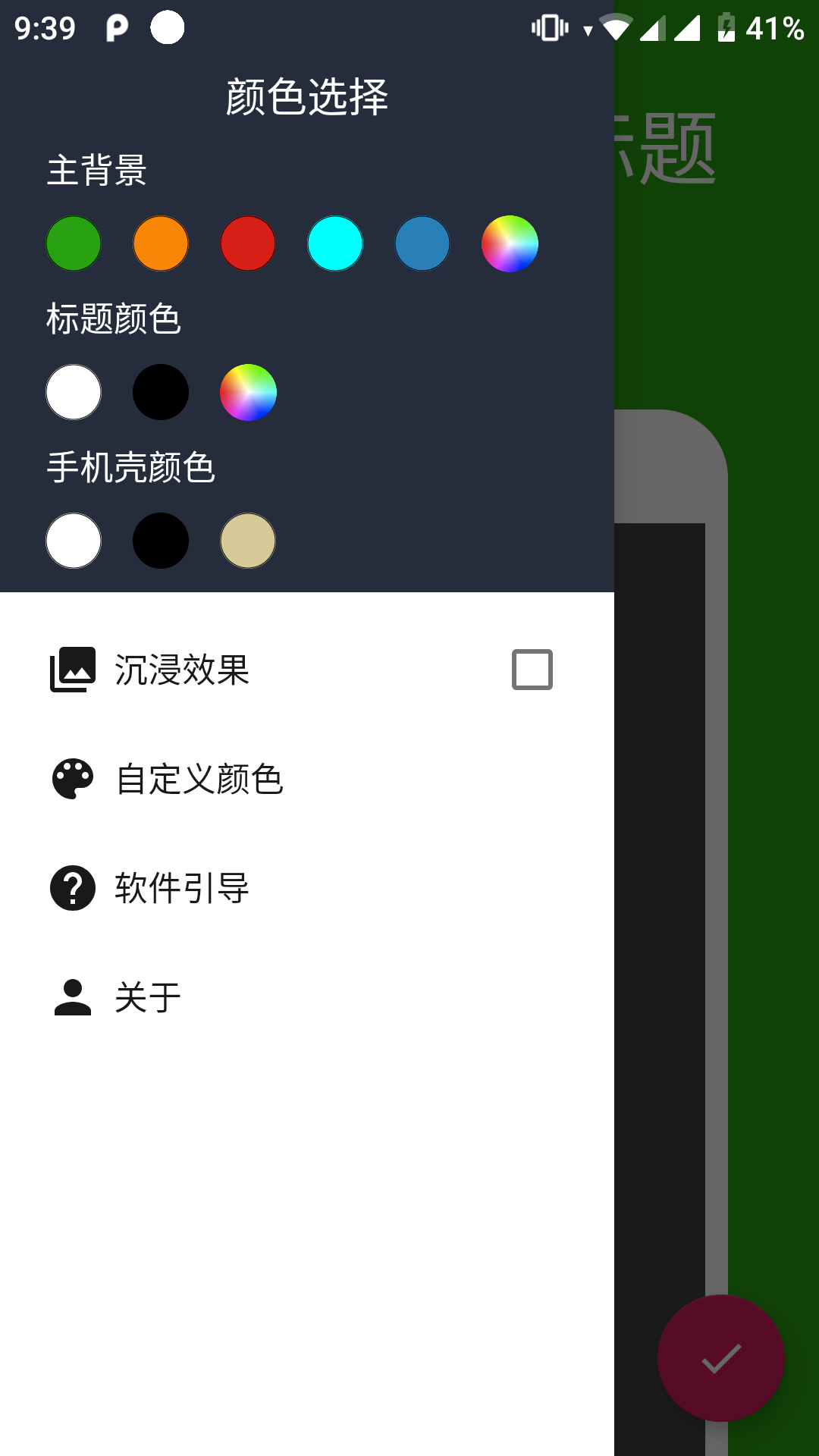Select the khaki 手机壳颜色 swatch
819x1456 pixels.
pyautogui.click(x=248, y=541)
